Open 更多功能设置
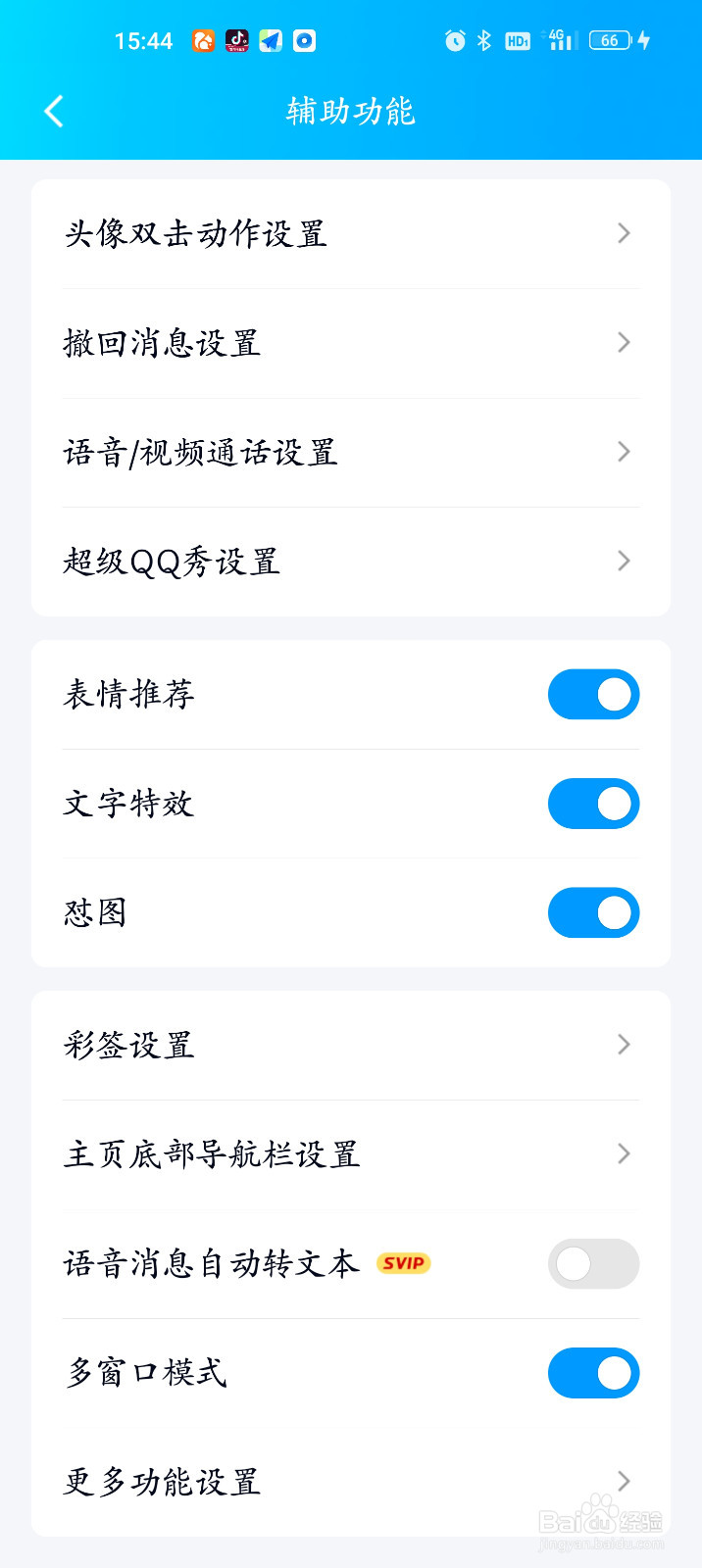The width and height of the screenshot is (702, 1568). click(351, 1482)
